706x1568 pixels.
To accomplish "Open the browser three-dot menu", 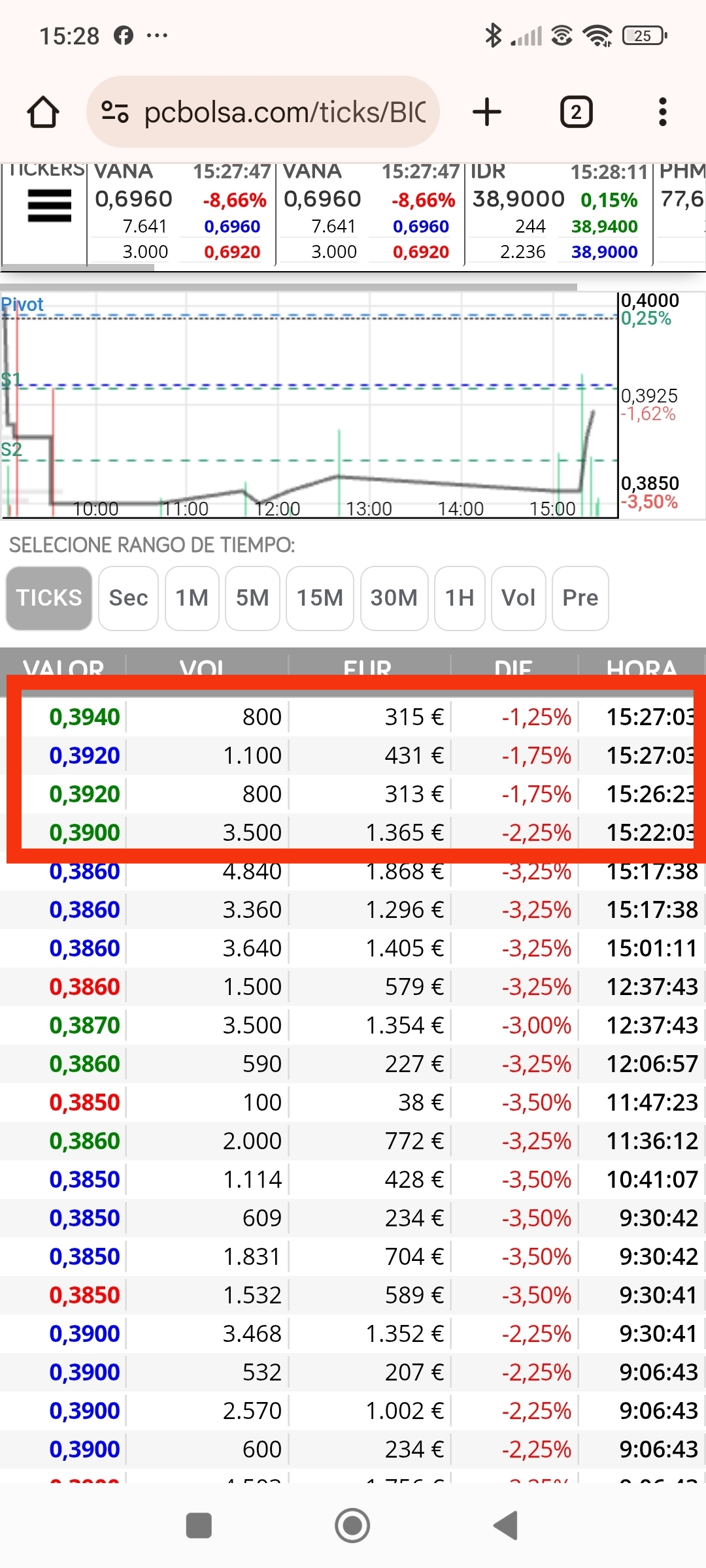I will (663, 112).
